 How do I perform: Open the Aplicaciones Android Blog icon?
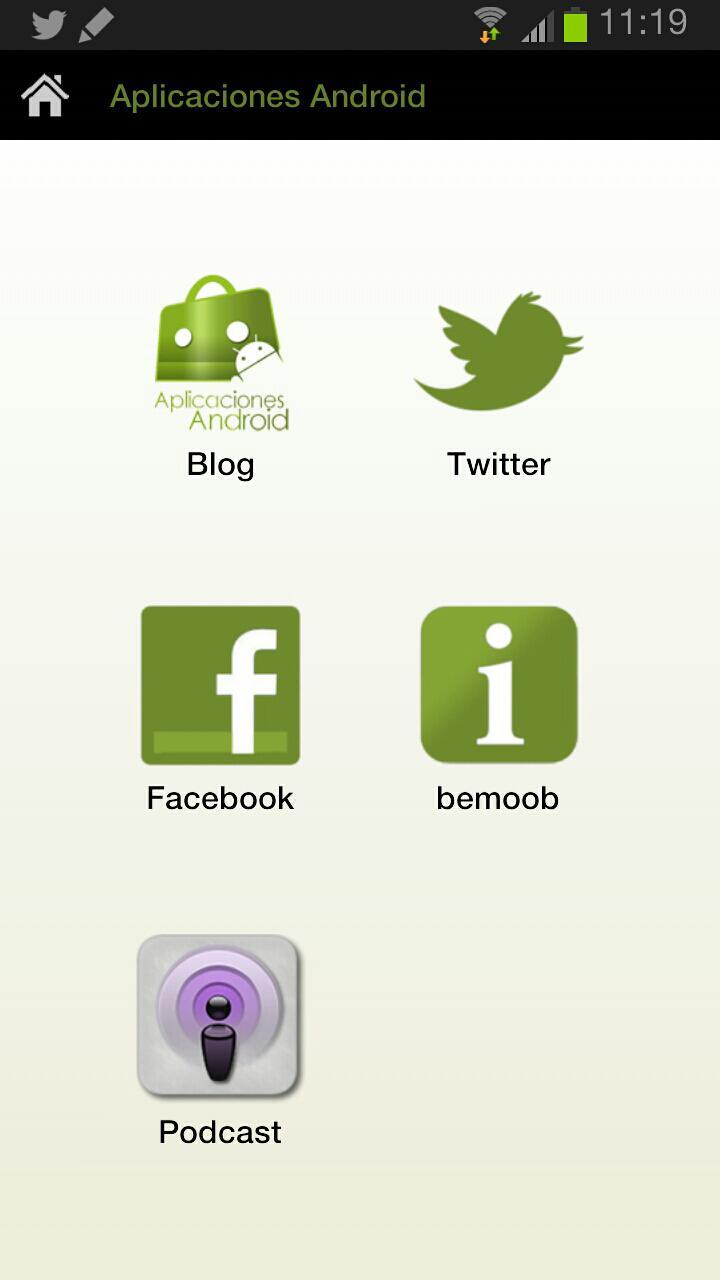219,355
